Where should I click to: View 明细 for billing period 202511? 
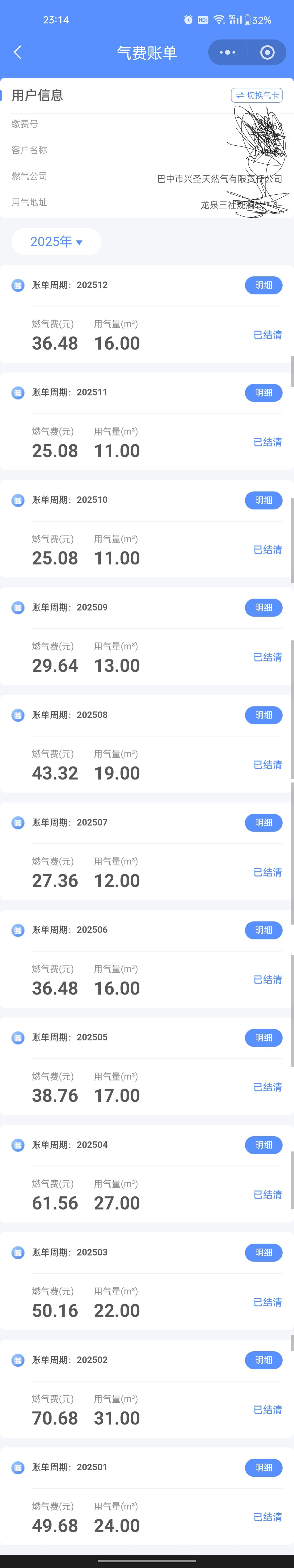click(264, 393)
